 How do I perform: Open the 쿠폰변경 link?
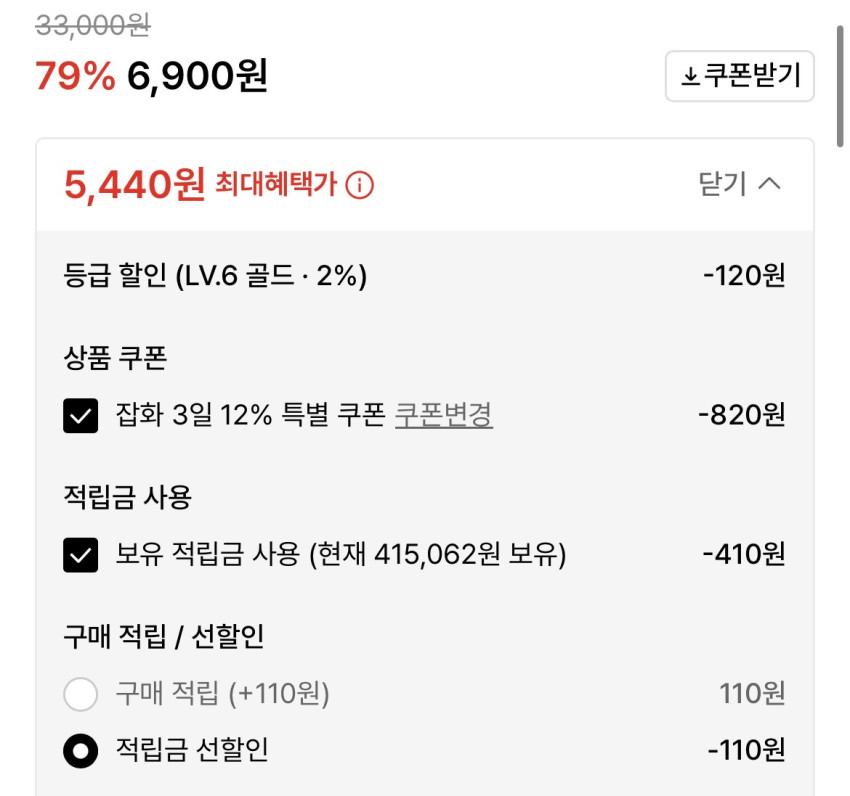(443, 415)
